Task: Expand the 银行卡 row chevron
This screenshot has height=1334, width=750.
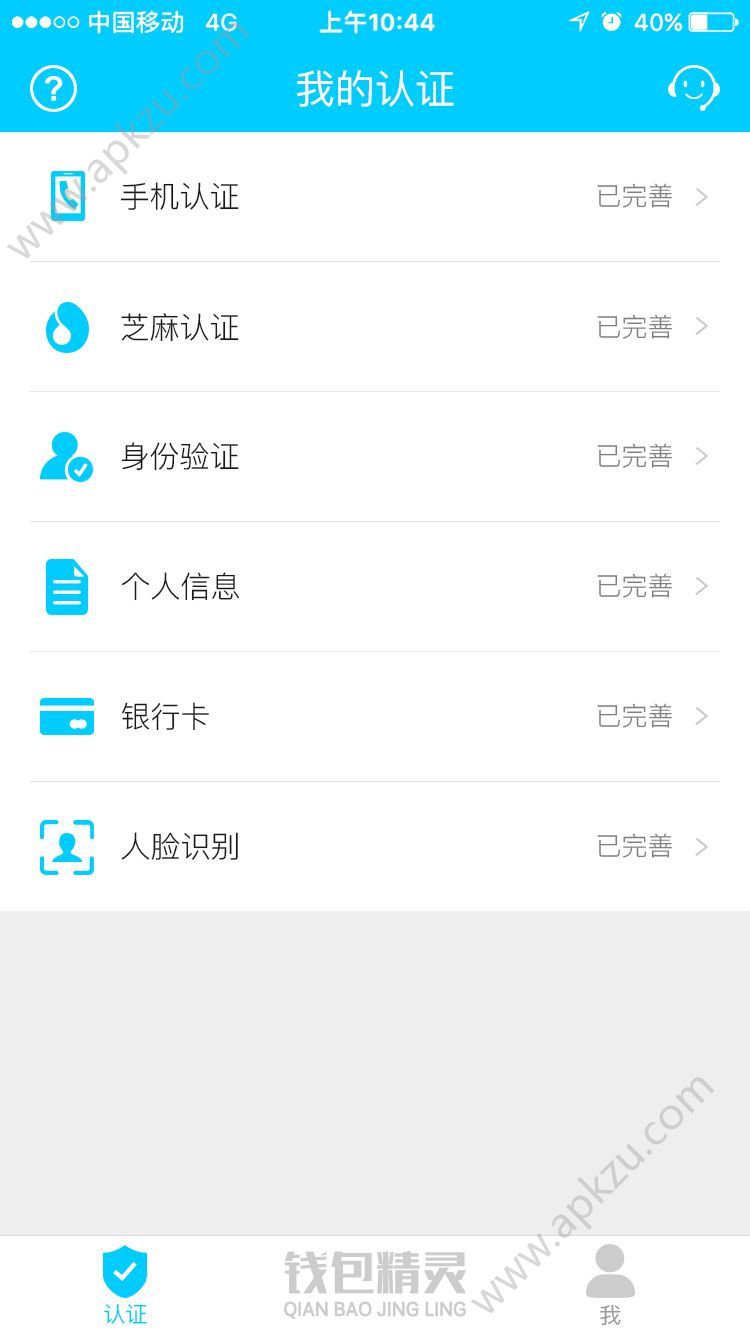Action: (700, 716)
